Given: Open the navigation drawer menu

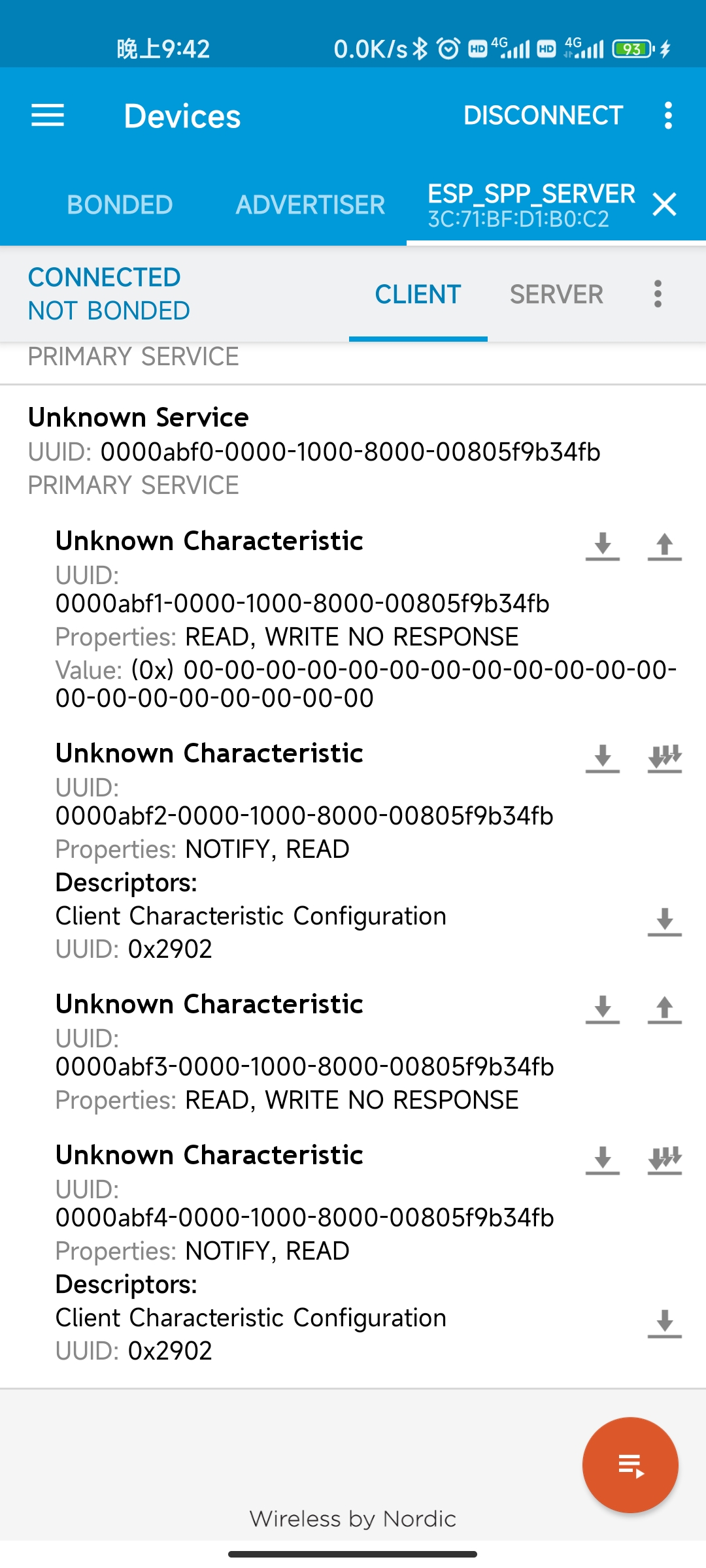Looking at the screenshot, I should point(48,116).
